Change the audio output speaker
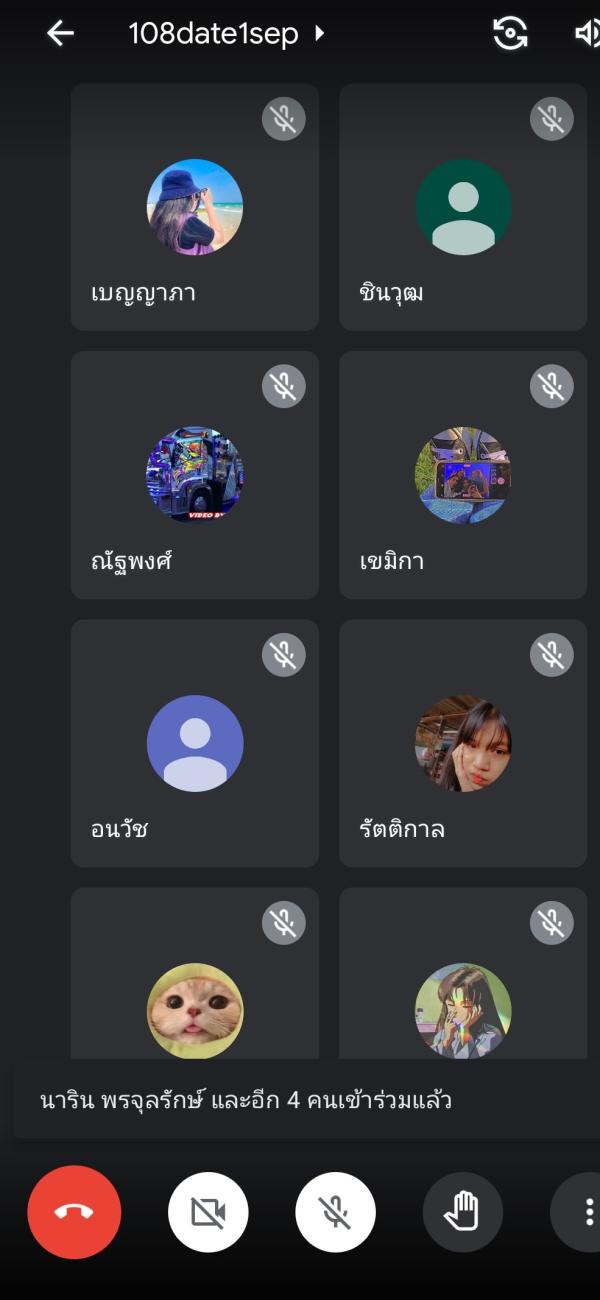600x1300 pixels. coord(587,33)
